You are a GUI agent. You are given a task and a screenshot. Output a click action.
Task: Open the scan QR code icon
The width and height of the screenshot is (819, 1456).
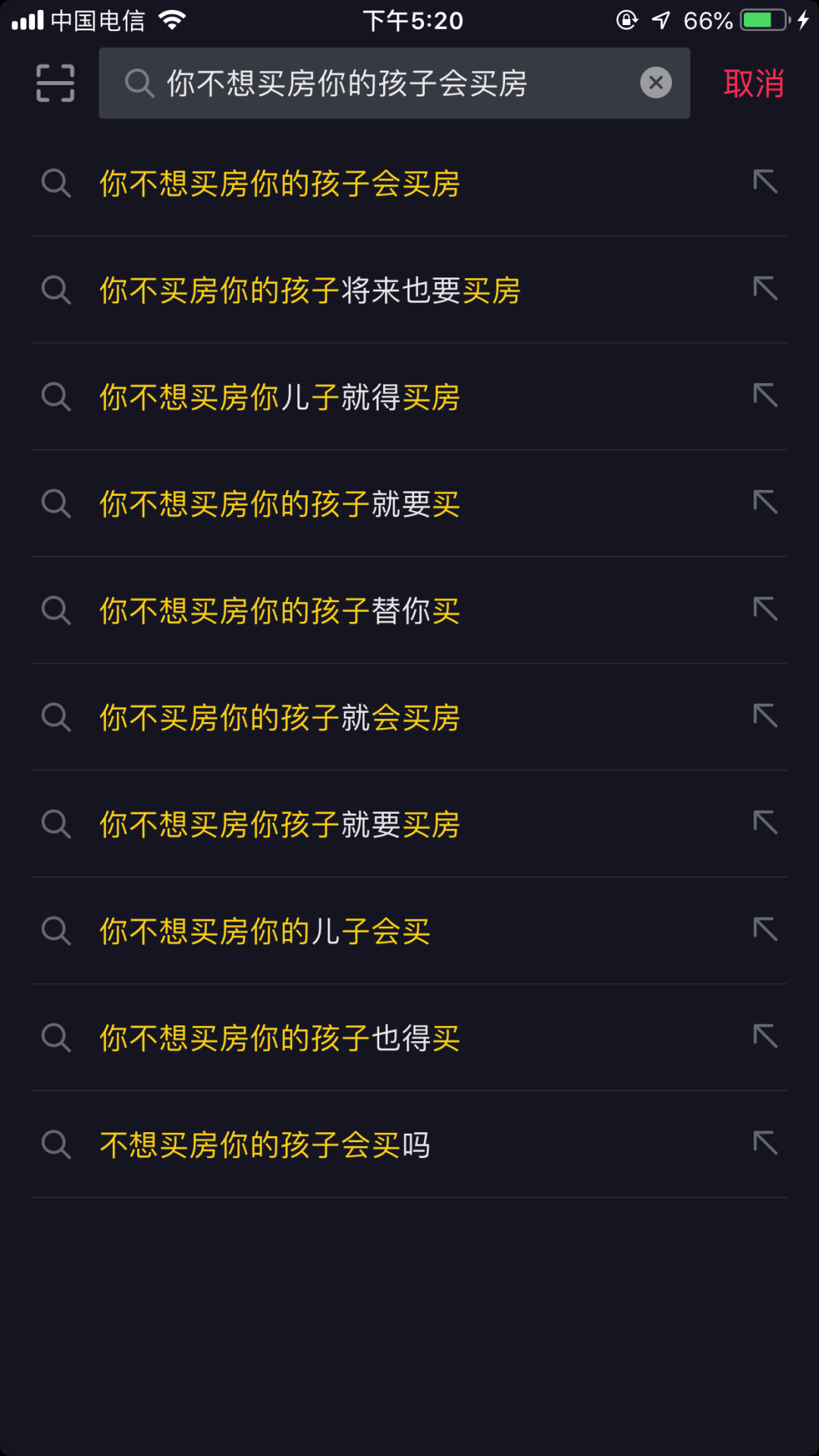click(x=55, y=83)
